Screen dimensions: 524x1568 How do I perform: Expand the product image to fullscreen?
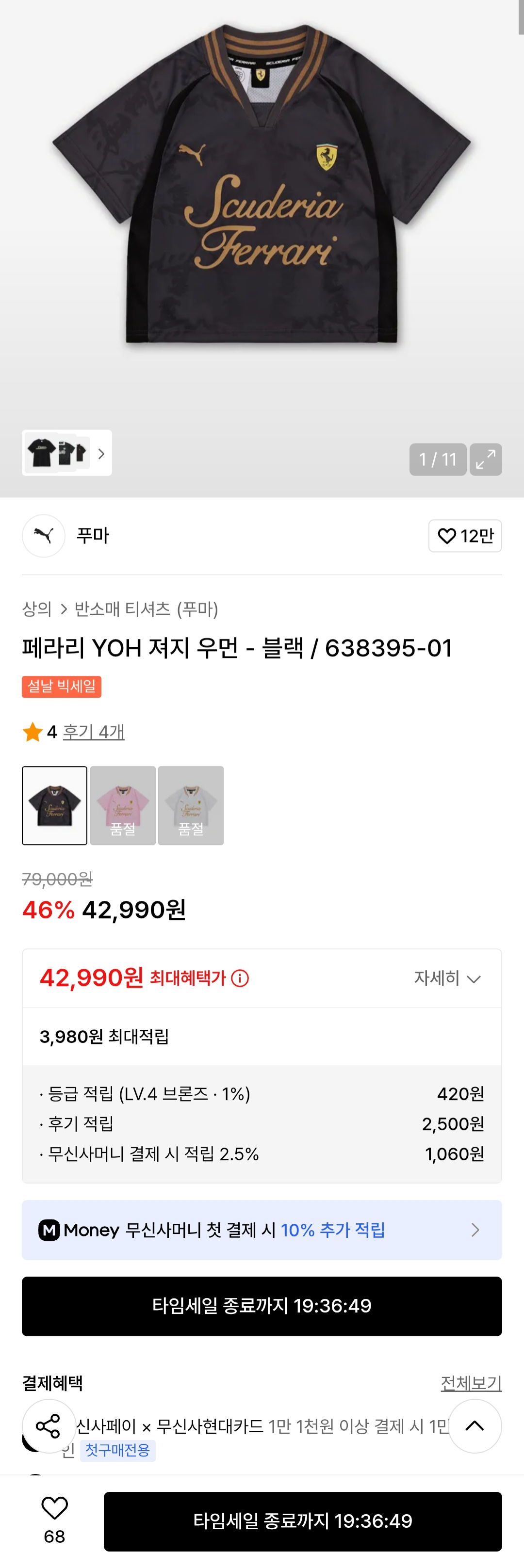pos(486,460)
